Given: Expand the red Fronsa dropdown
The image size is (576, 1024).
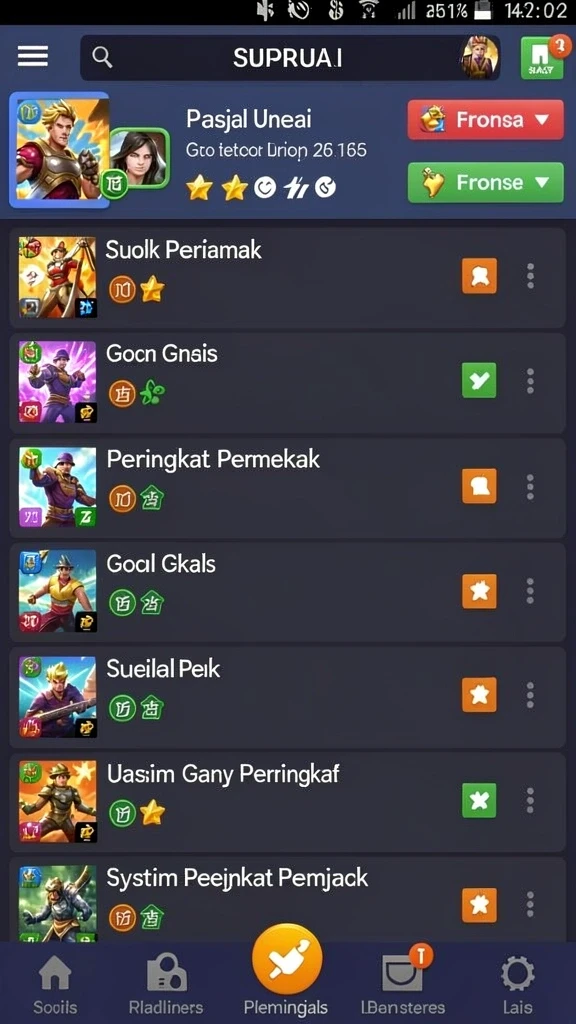Looking at the screenshot, I should click(x=485, y=120).
